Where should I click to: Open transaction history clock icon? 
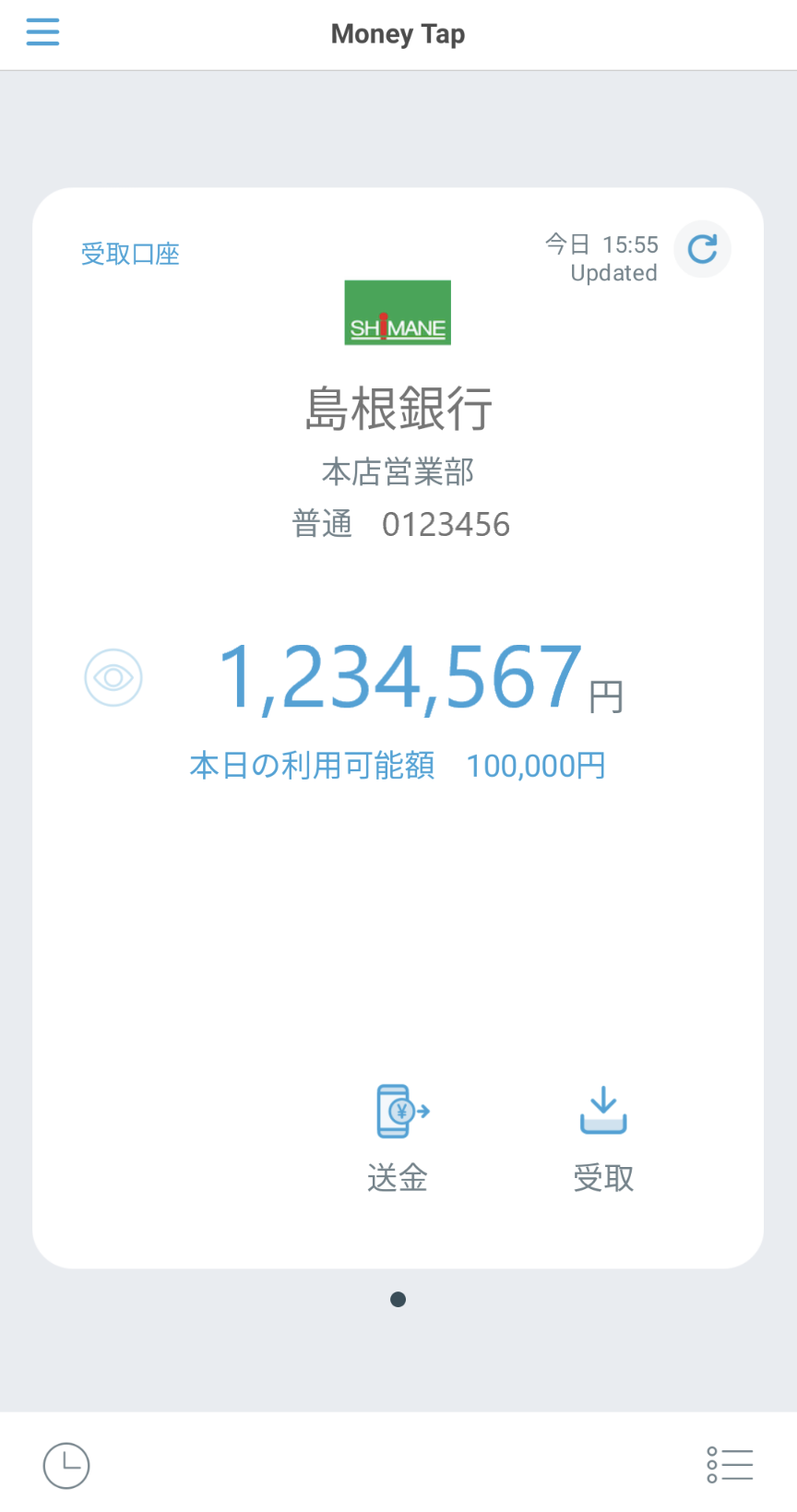tap(66, 1465)
